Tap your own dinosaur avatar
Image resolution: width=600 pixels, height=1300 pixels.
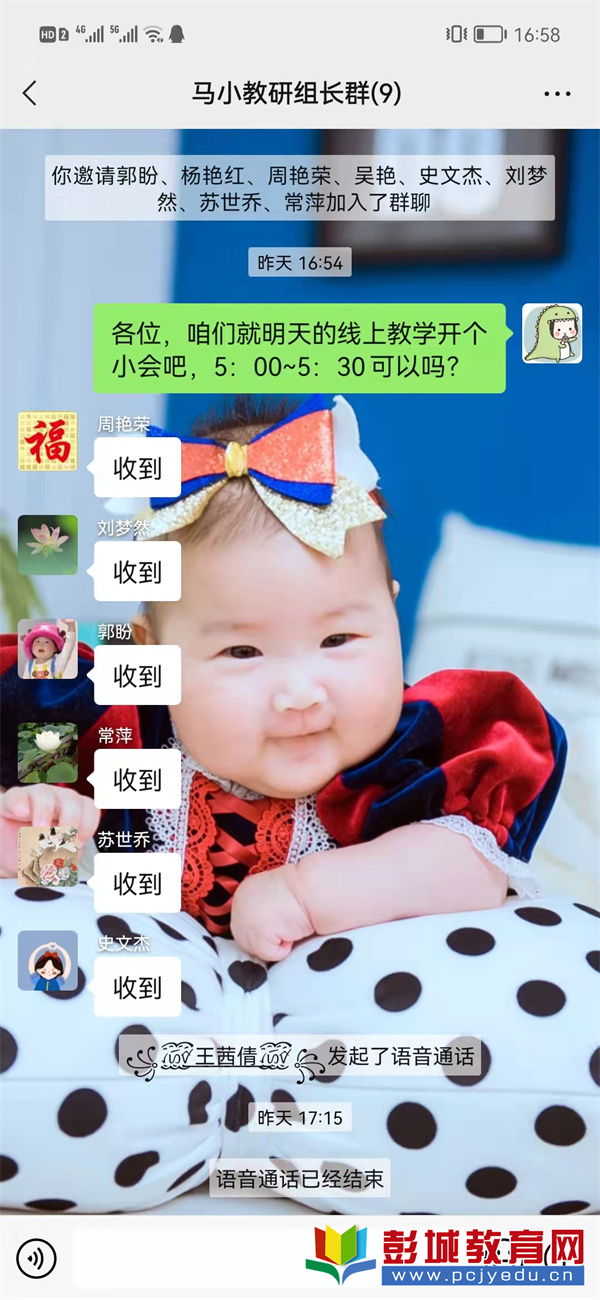[x=552, y=334]
